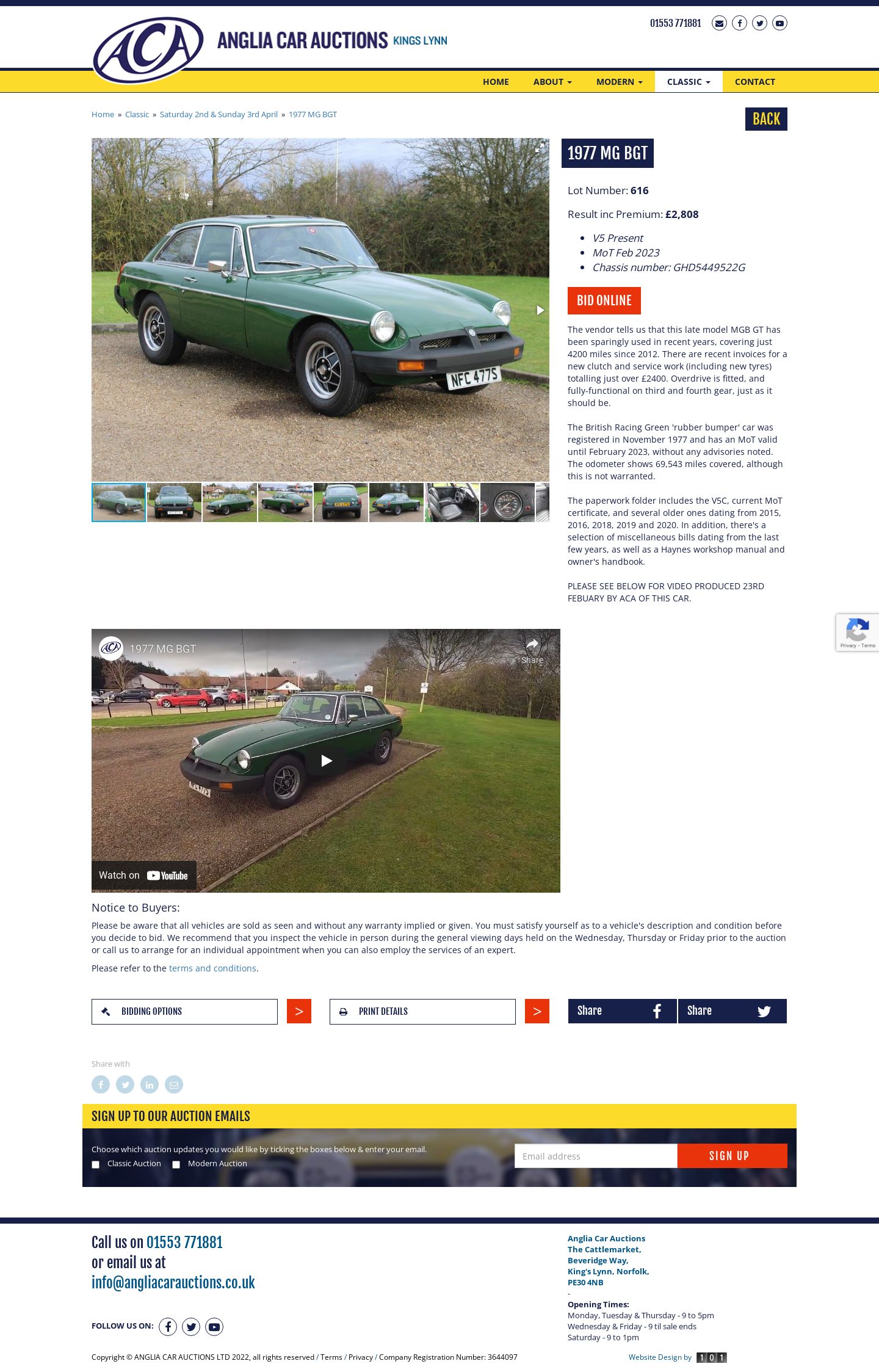Focus the Email address field
This screenshot has height=1372, width=879.
tap(595, 1156)
